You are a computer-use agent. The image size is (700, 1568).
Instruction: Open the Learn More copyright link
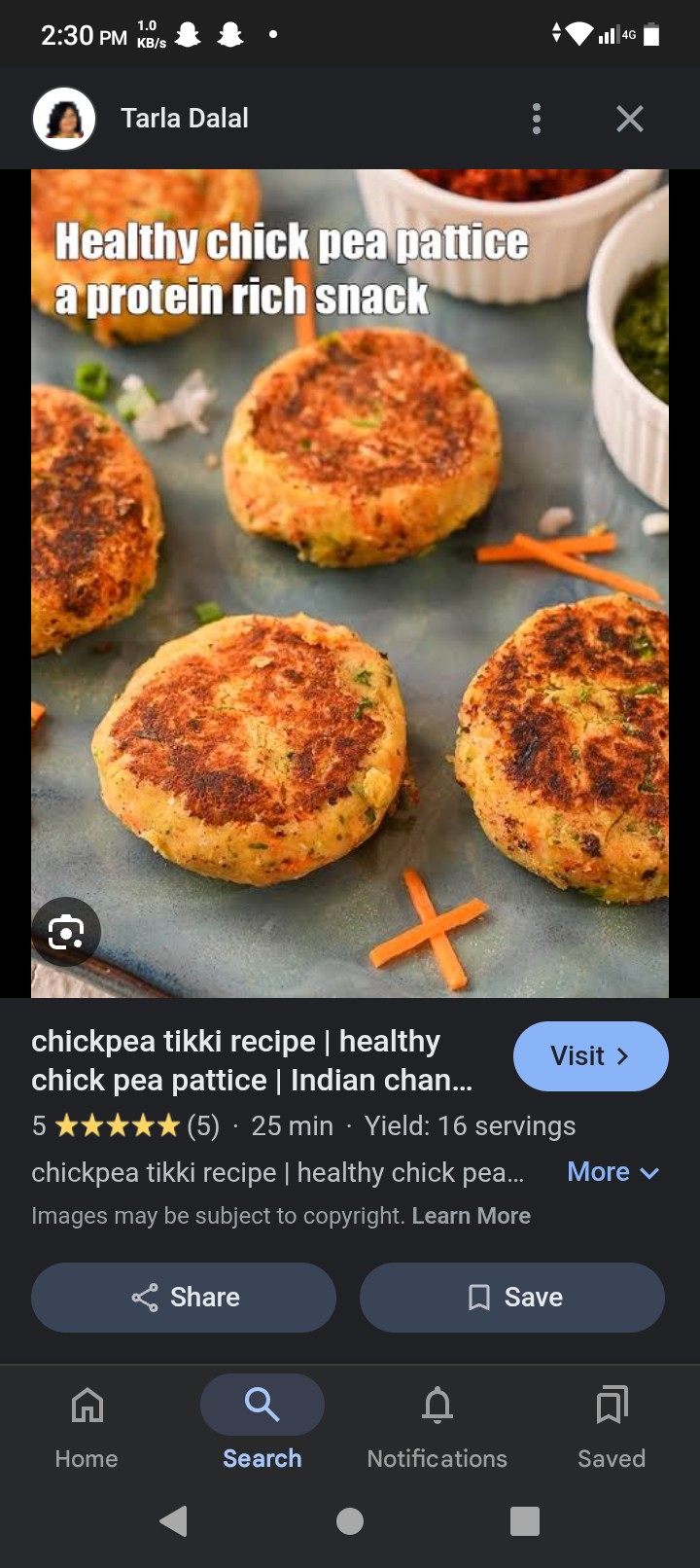click(x=472, y=1215)
